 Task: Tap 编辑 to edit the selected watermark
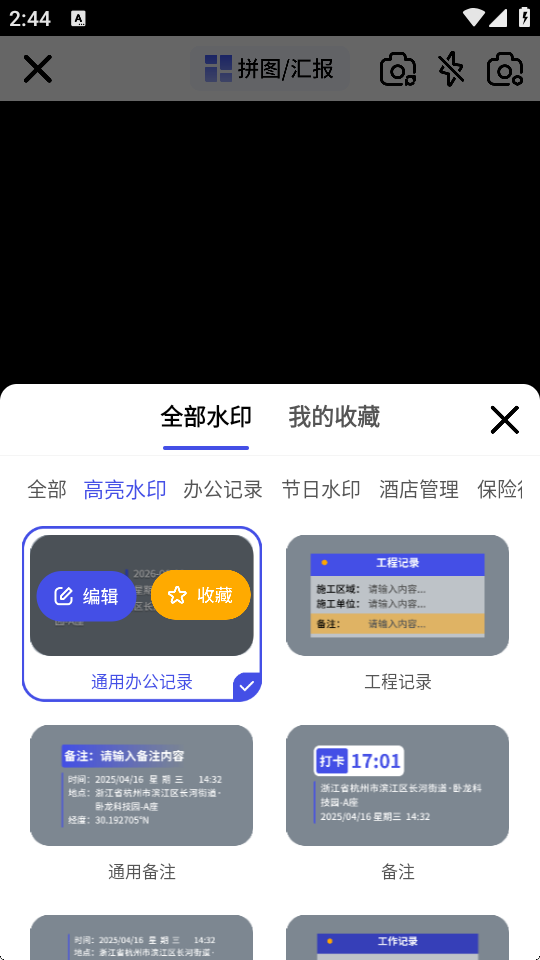click(x=86, y=596)
